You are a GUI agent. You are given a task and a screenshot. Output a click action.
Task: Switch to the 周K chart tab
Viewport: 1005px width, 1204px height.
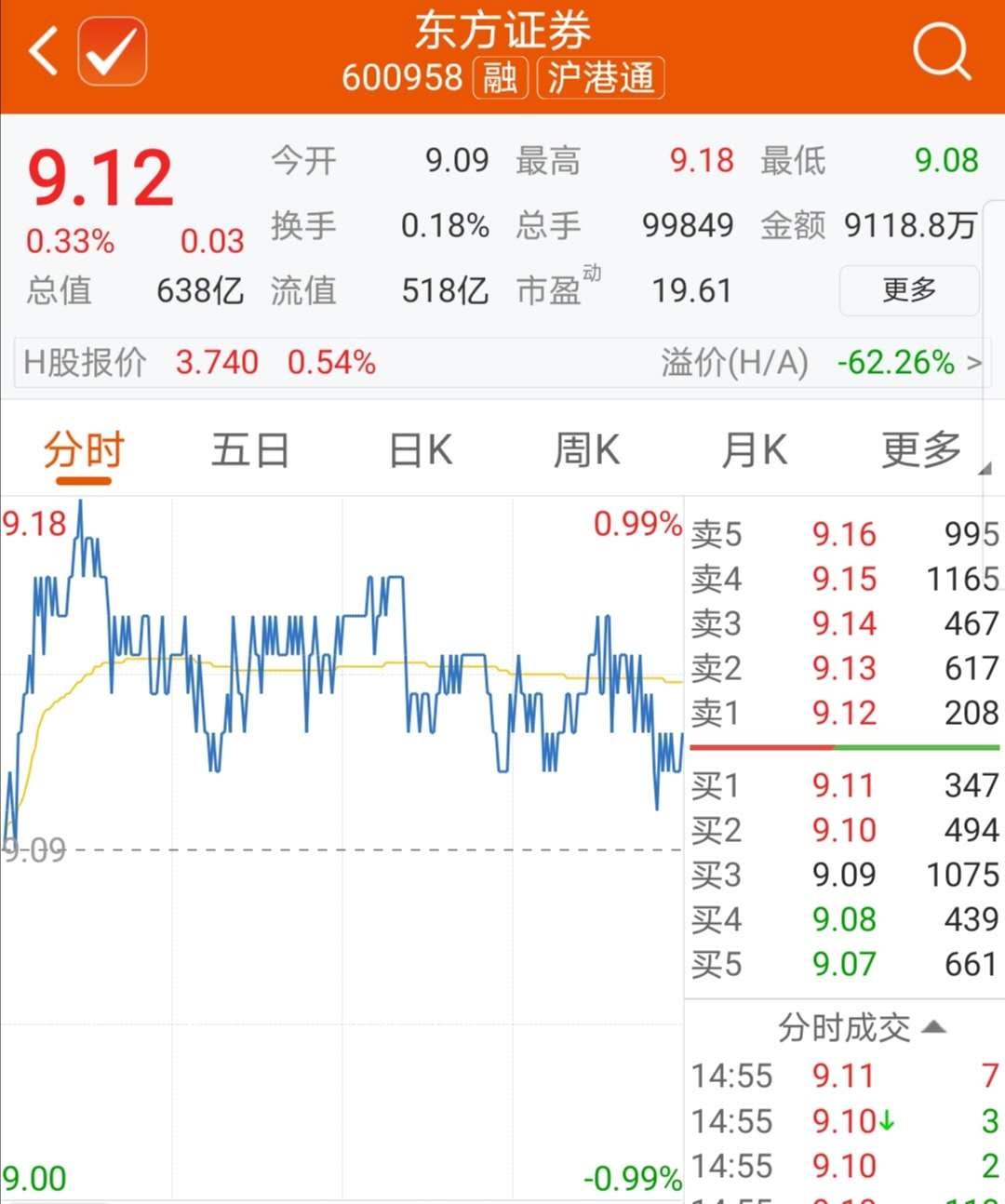pyautogui.click(x=585, y=451)
